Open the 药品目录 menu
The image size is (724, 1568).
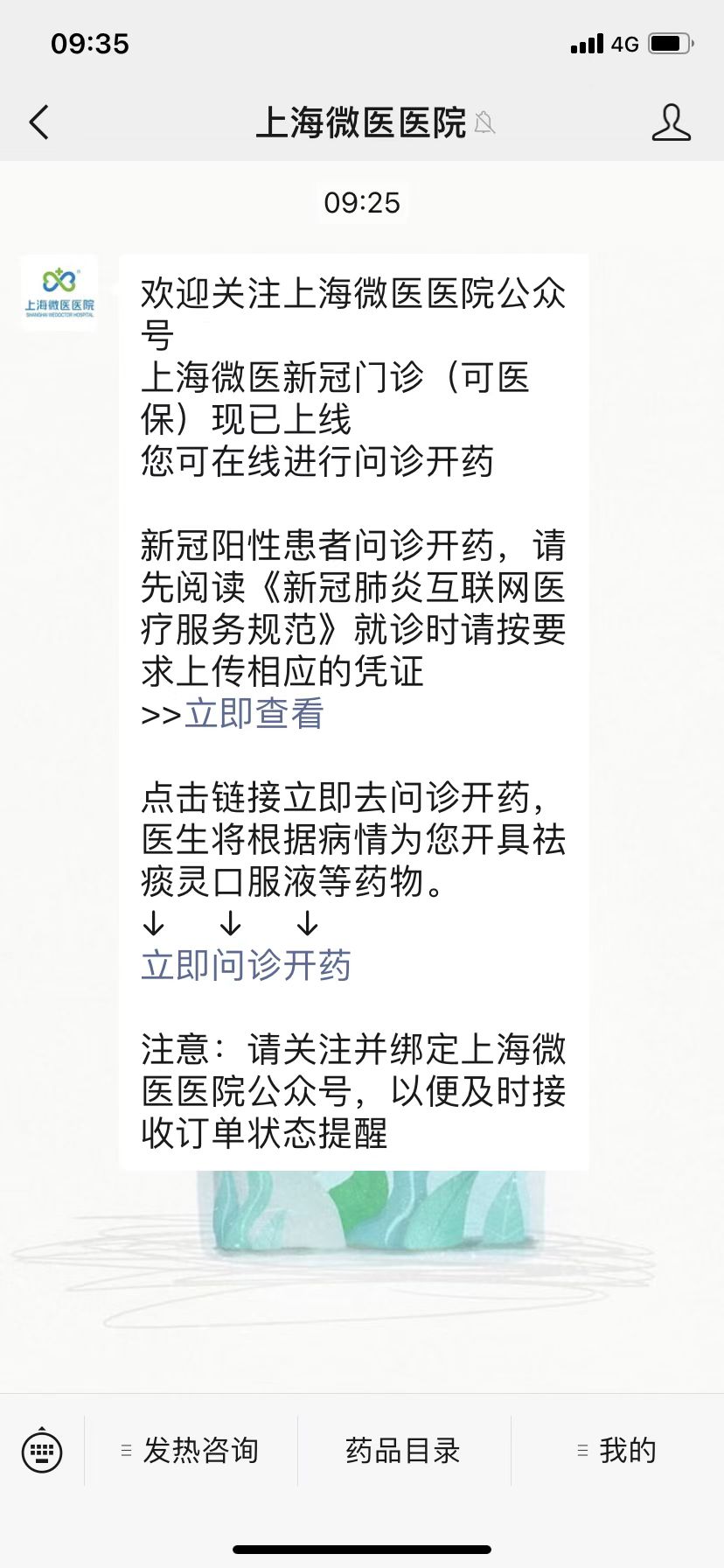tap(404, 1451)
